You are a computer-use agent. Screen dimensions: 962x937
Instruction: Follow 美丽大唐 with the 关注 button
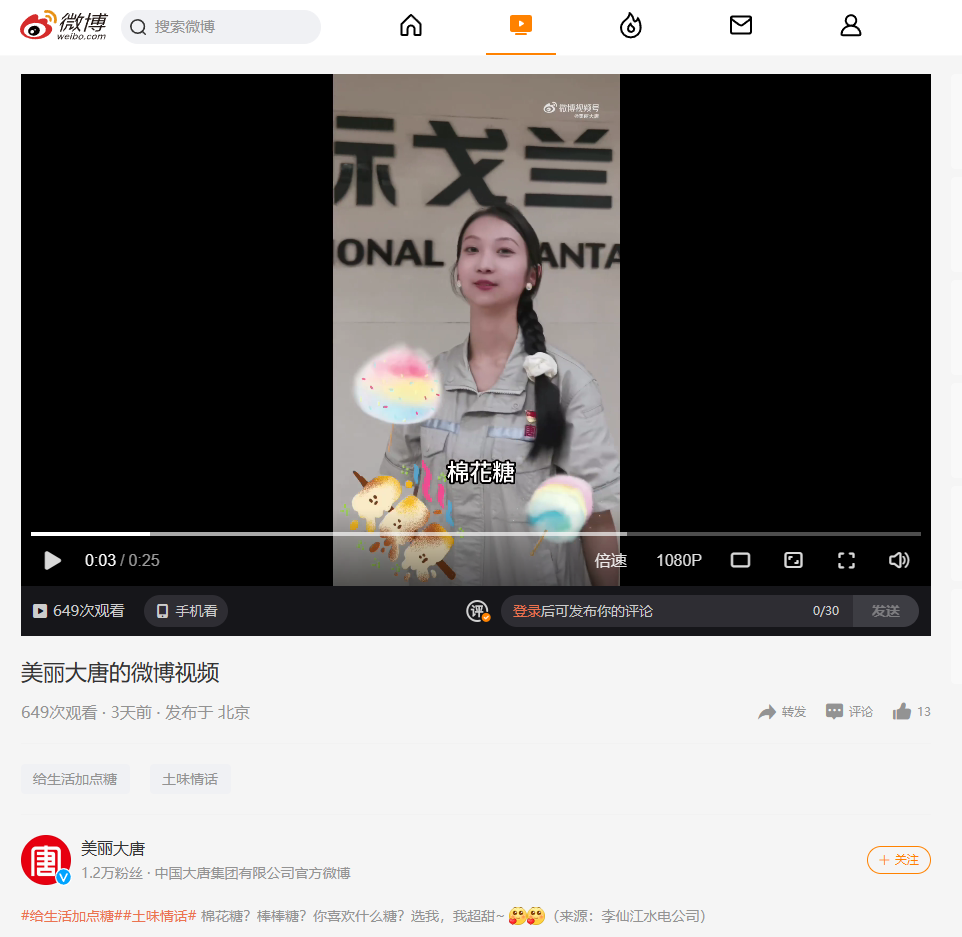898,860
